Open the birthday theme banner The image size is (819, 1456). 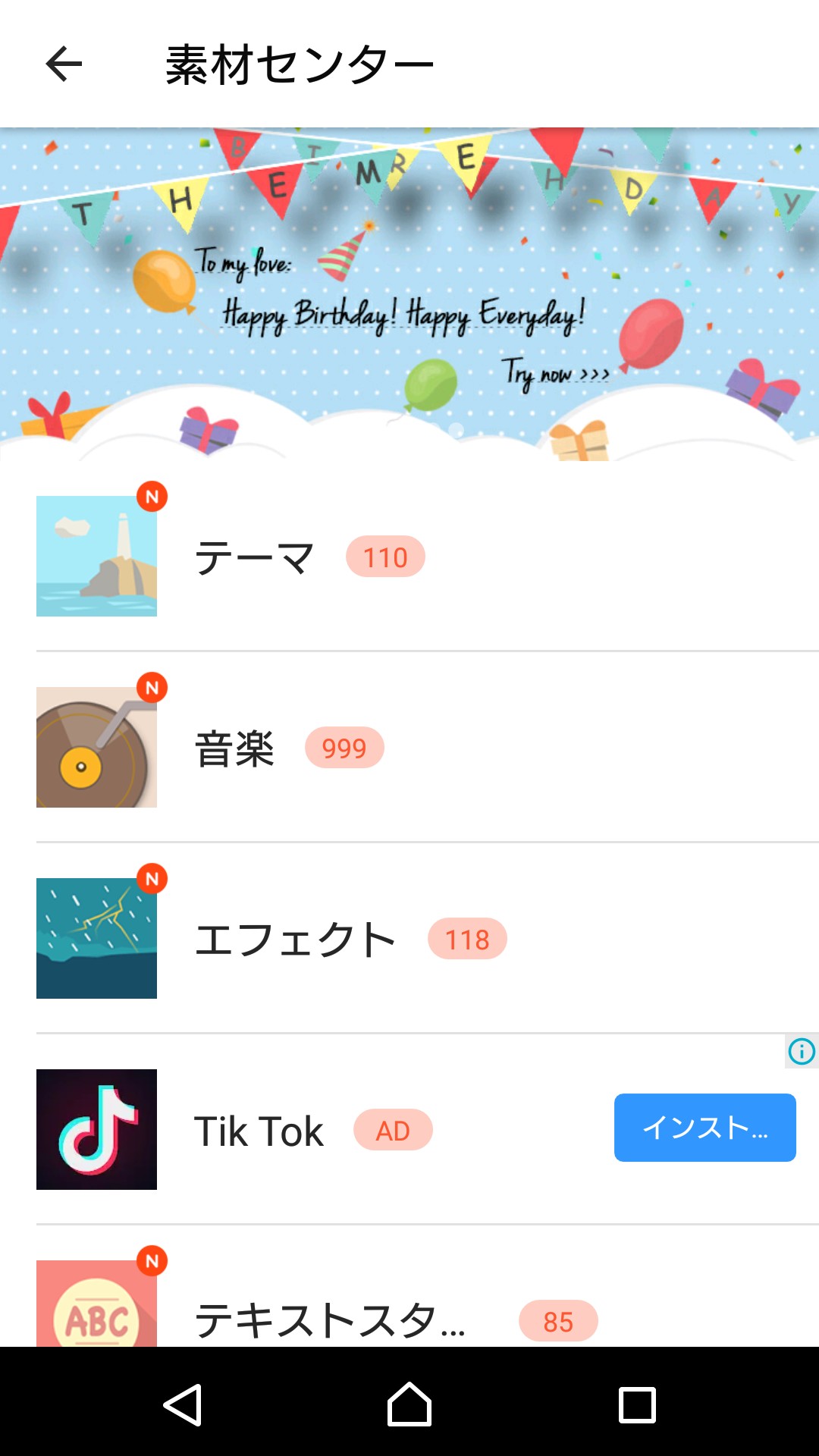[409, 294]
